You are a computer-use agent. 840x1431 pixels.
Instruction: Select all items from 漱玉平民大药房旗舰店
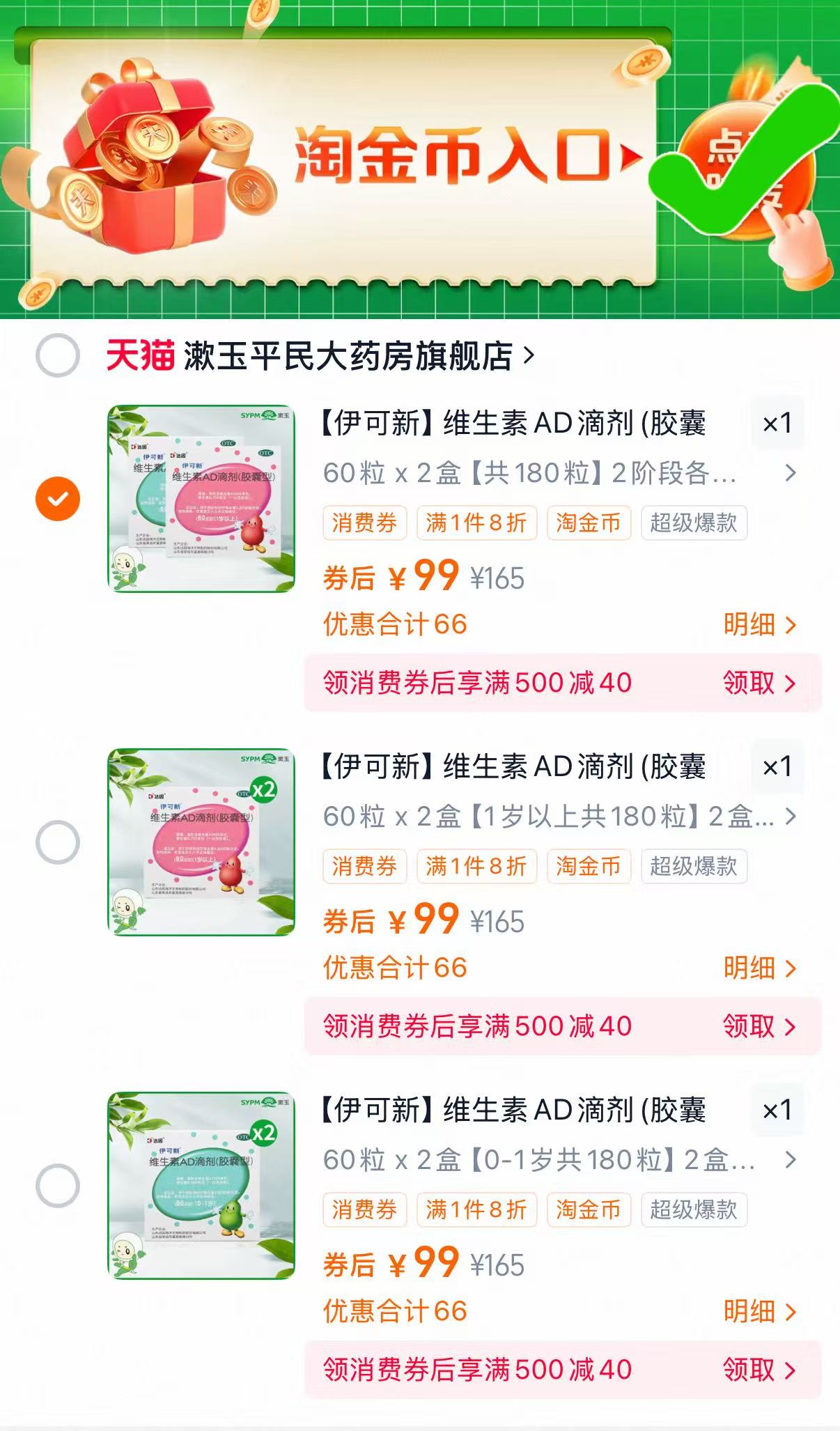59,356
